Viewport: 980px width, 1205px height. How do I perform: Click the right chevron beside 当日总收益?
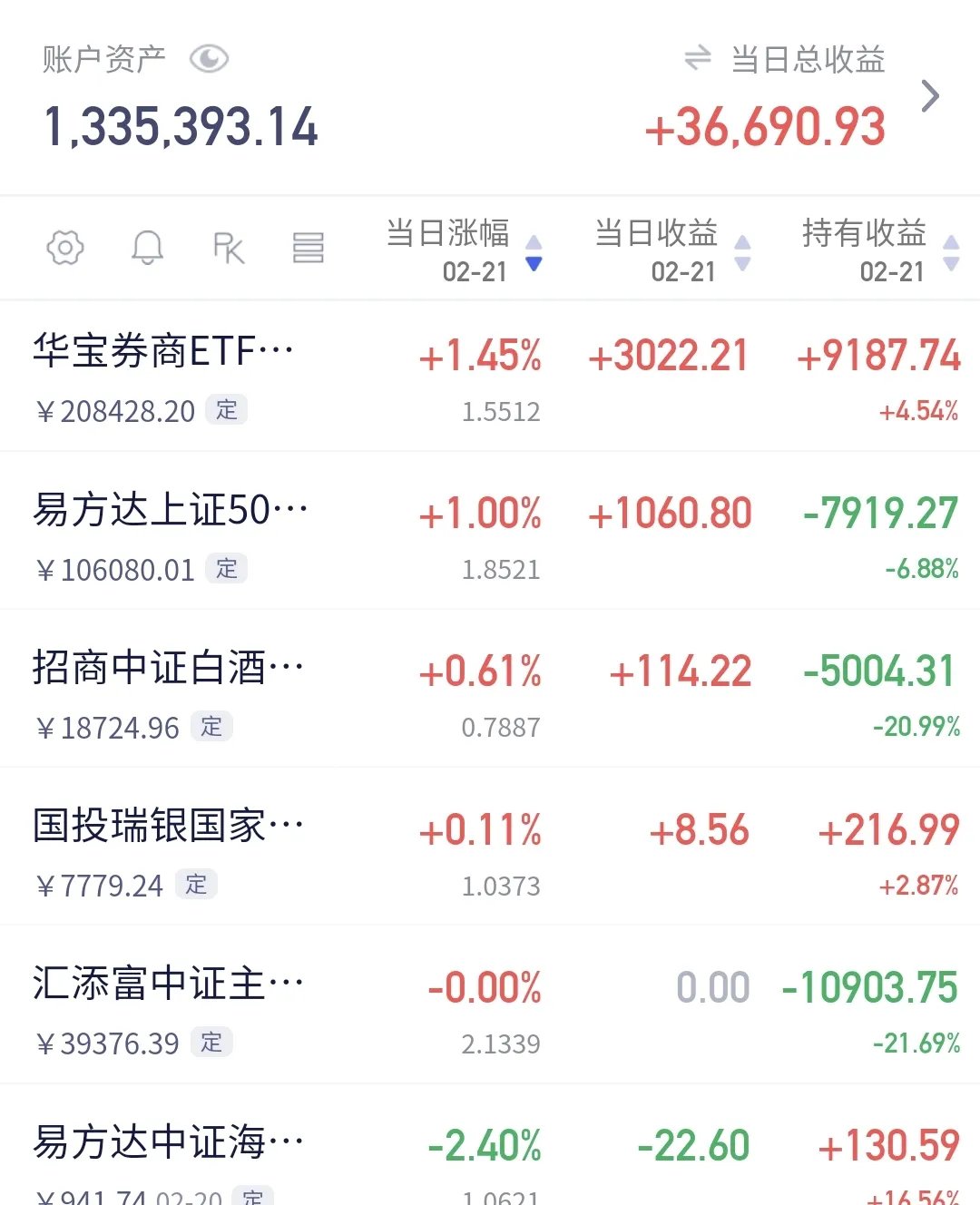click(x=930, y=95)
